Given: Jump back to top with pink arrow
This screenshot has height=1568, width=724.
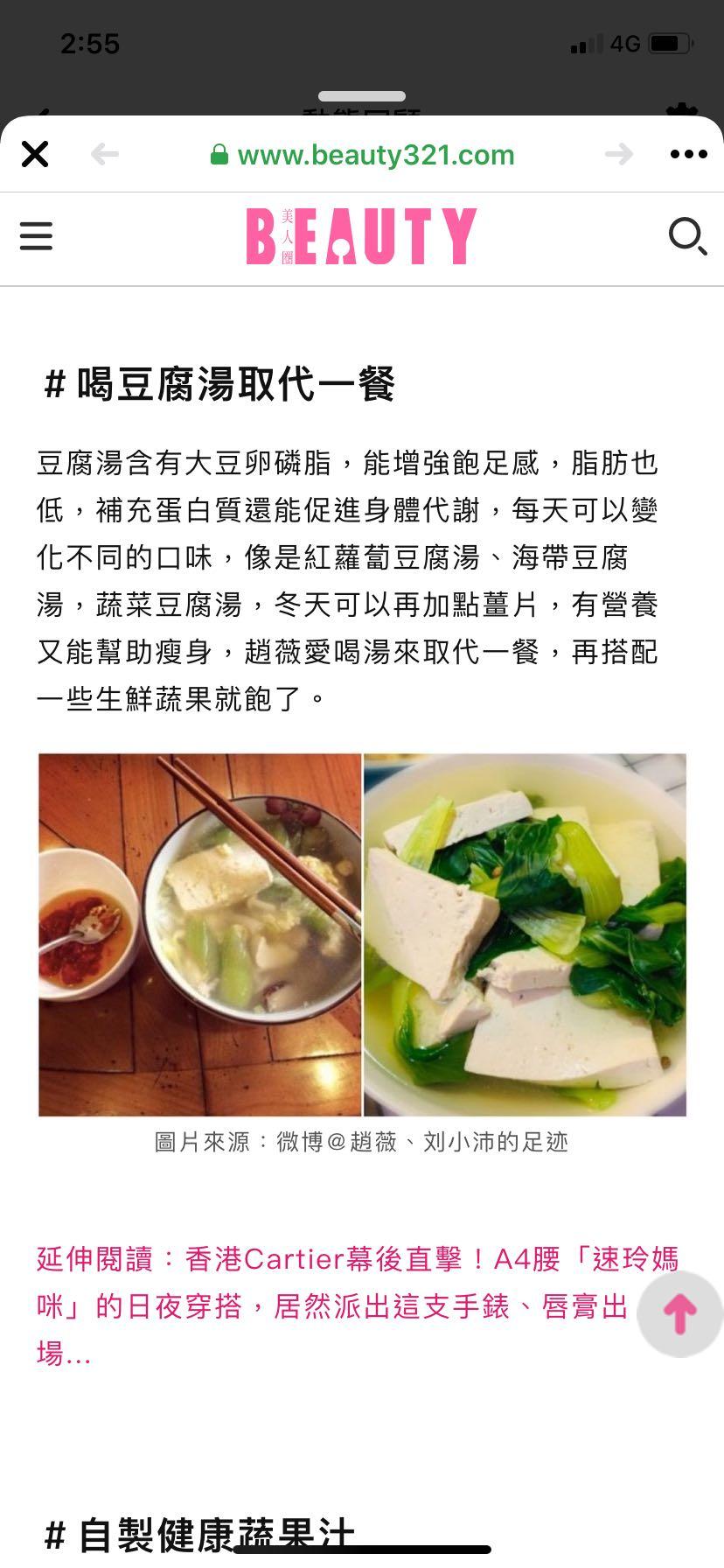Looking at the screenshot, I should 679,1313.
